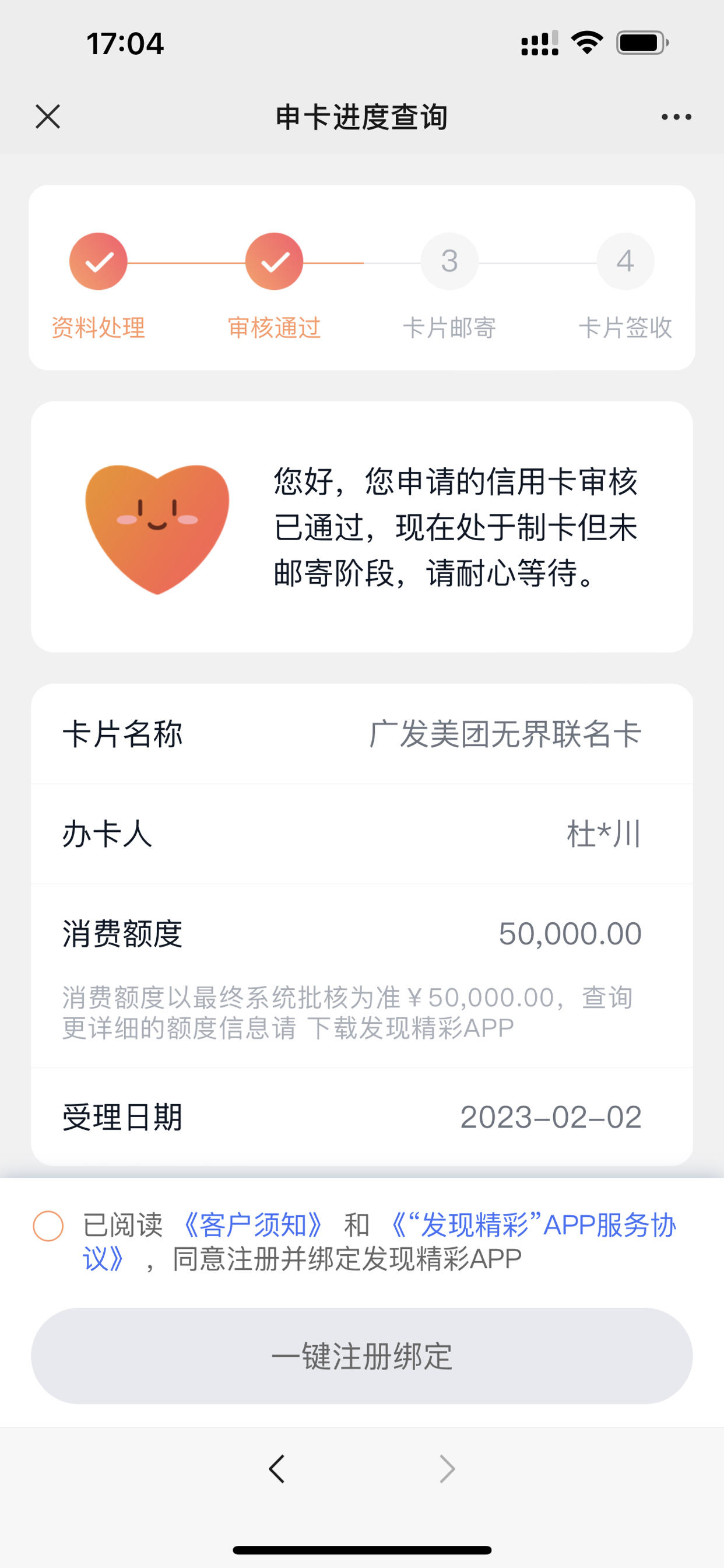Close the 申卡进度查询 page

point(48,116)
